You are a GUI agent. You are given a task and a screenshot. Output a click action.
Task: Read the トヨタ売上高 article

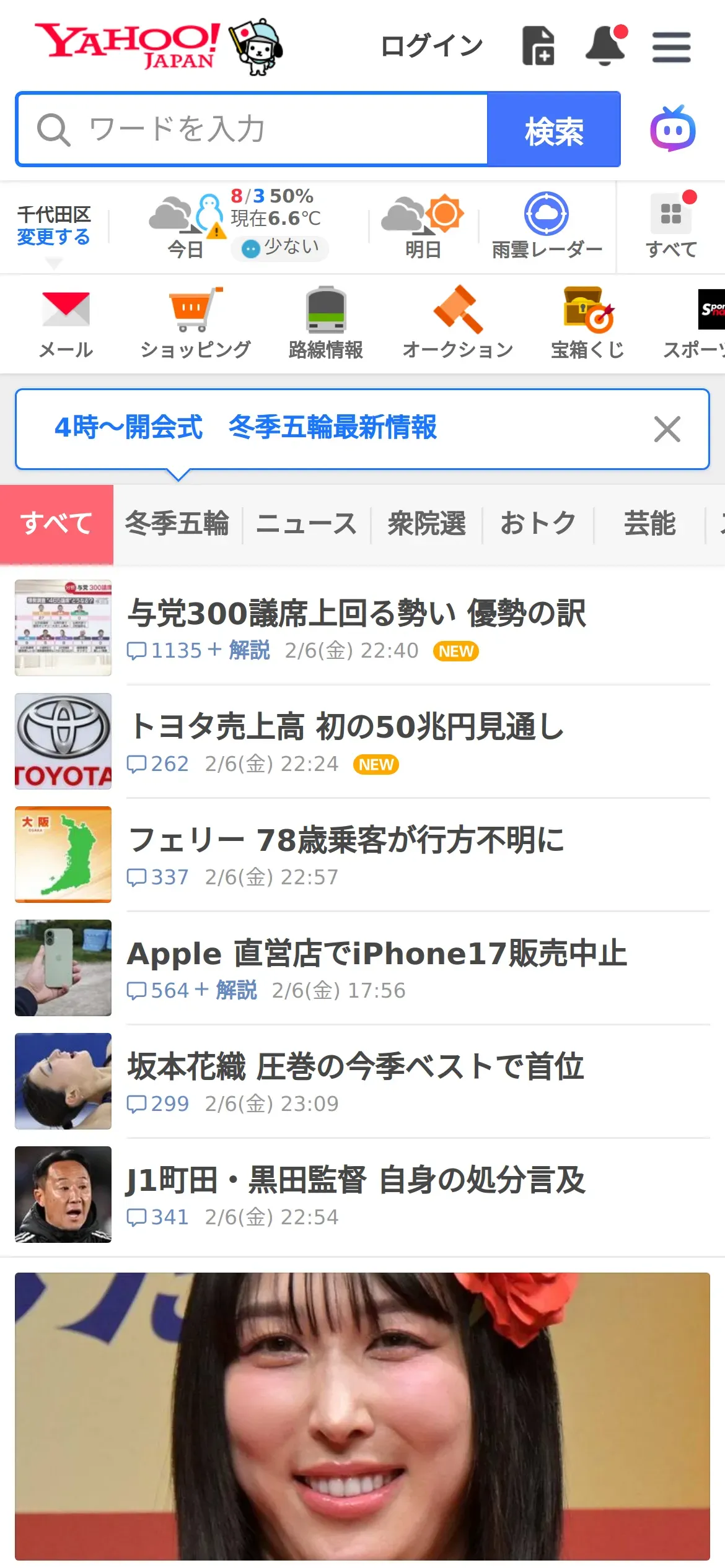tap(347, 728)
